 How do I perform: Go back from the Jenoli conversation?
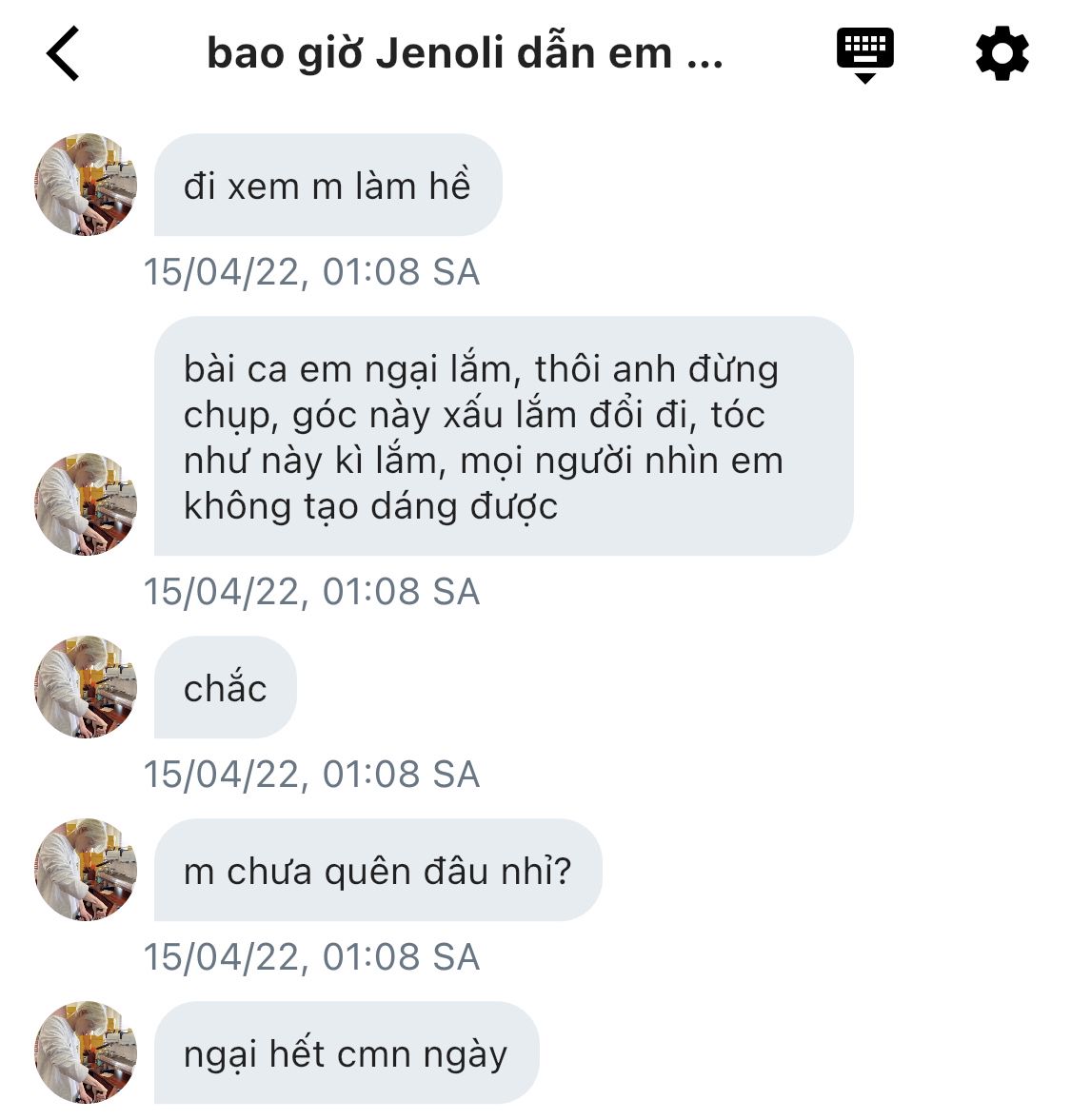(63, 53)
